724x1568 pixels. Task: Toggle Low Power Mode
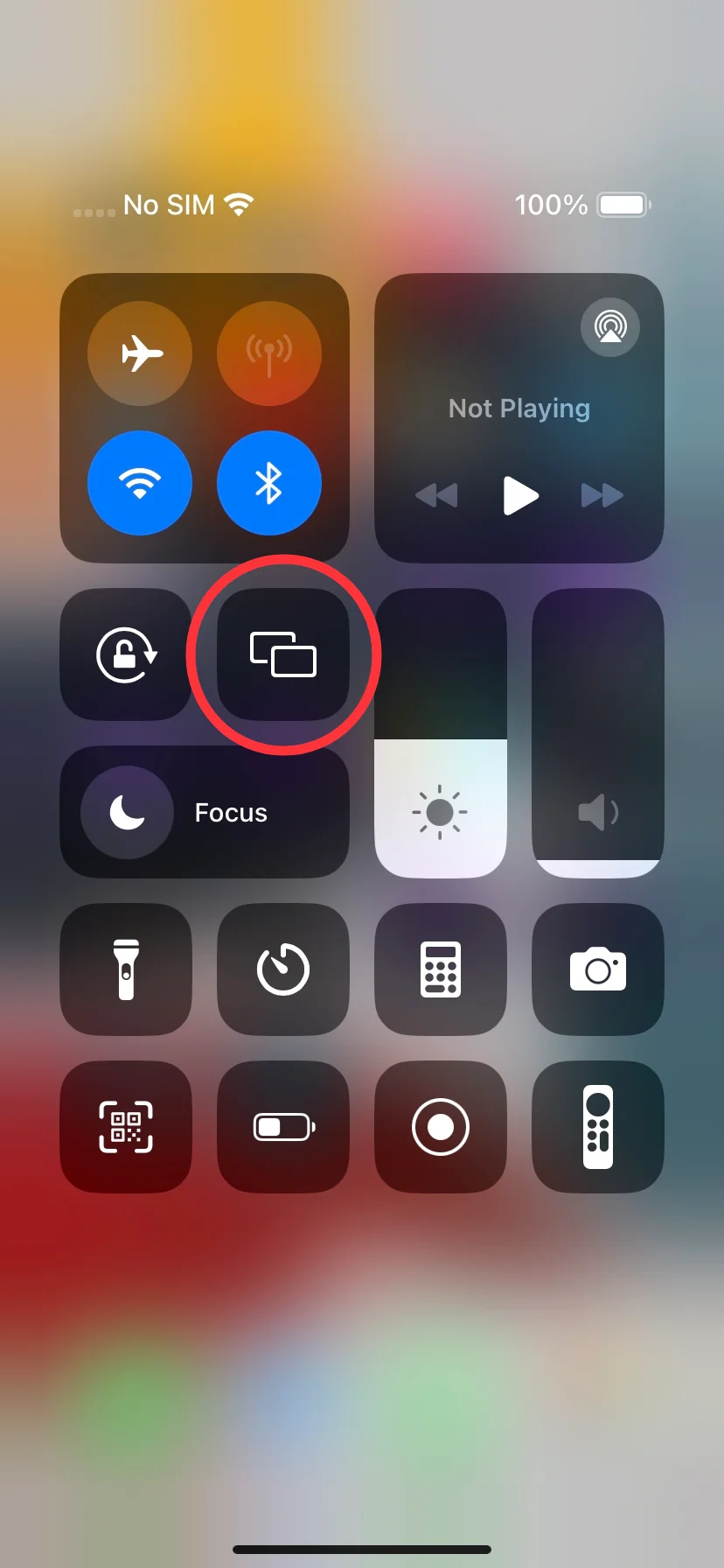[x=283, y=1127]
